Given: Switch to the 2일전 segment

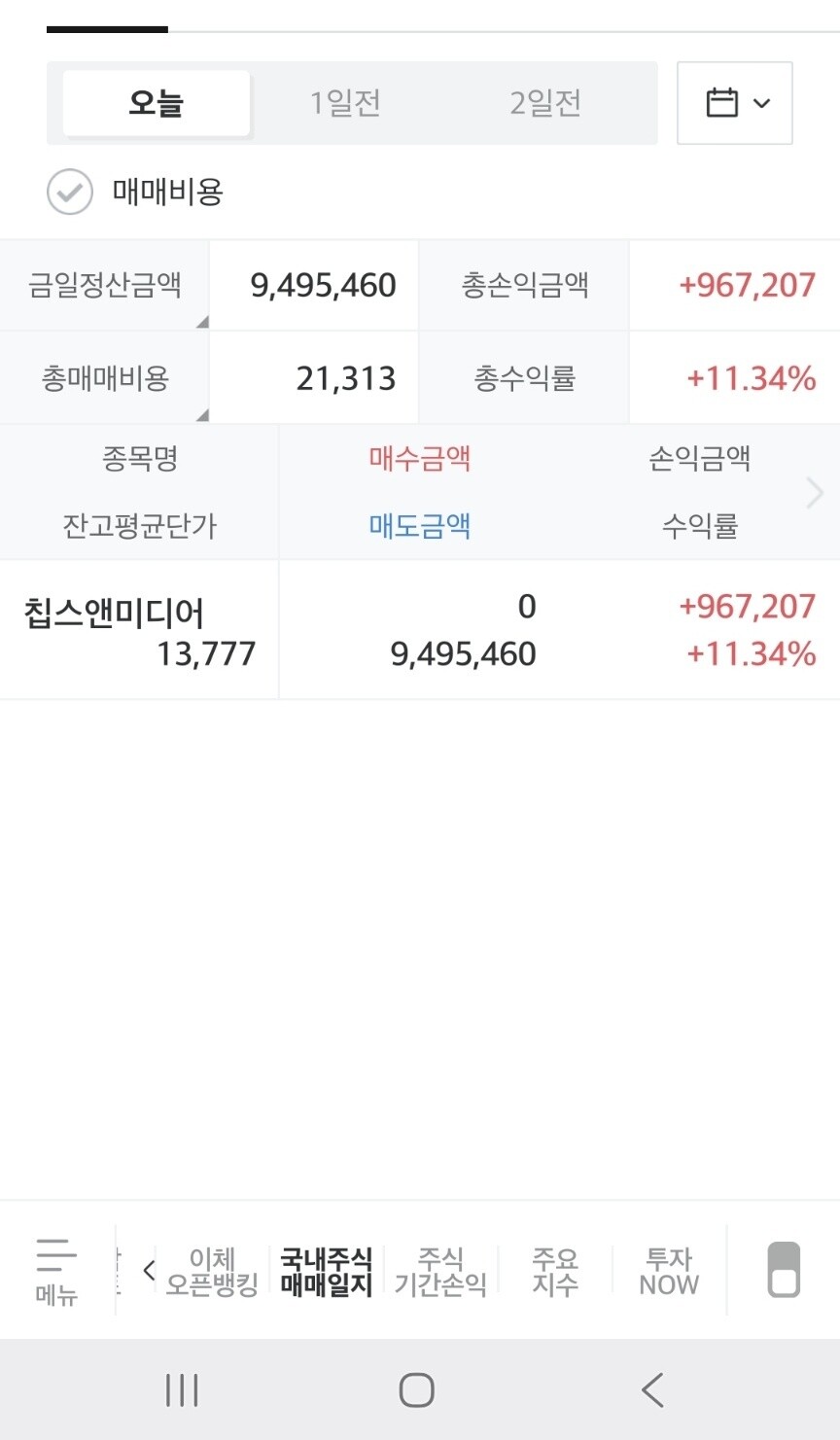Looking at the screenshot, I should point(545,103).
